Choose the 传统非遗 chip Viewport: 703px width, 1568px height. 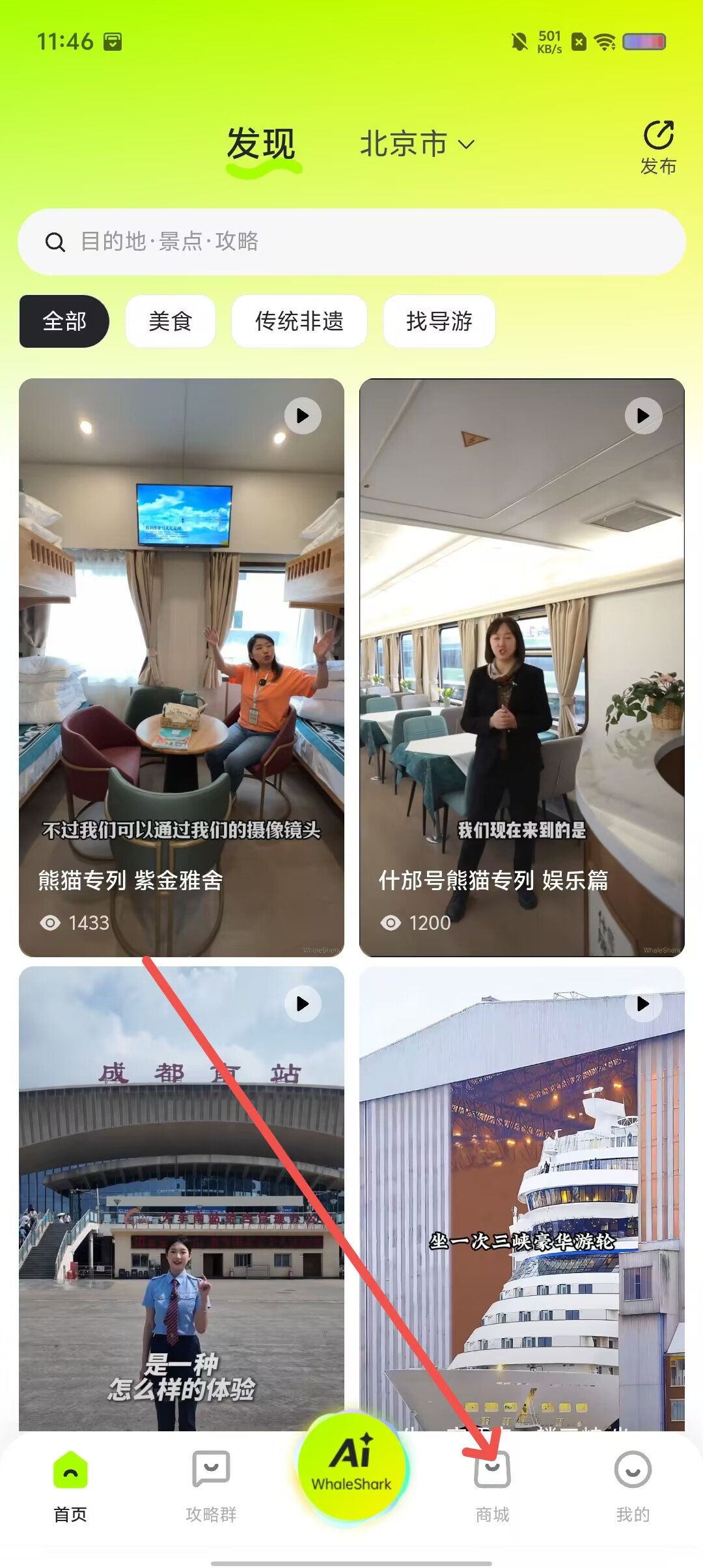299,321
